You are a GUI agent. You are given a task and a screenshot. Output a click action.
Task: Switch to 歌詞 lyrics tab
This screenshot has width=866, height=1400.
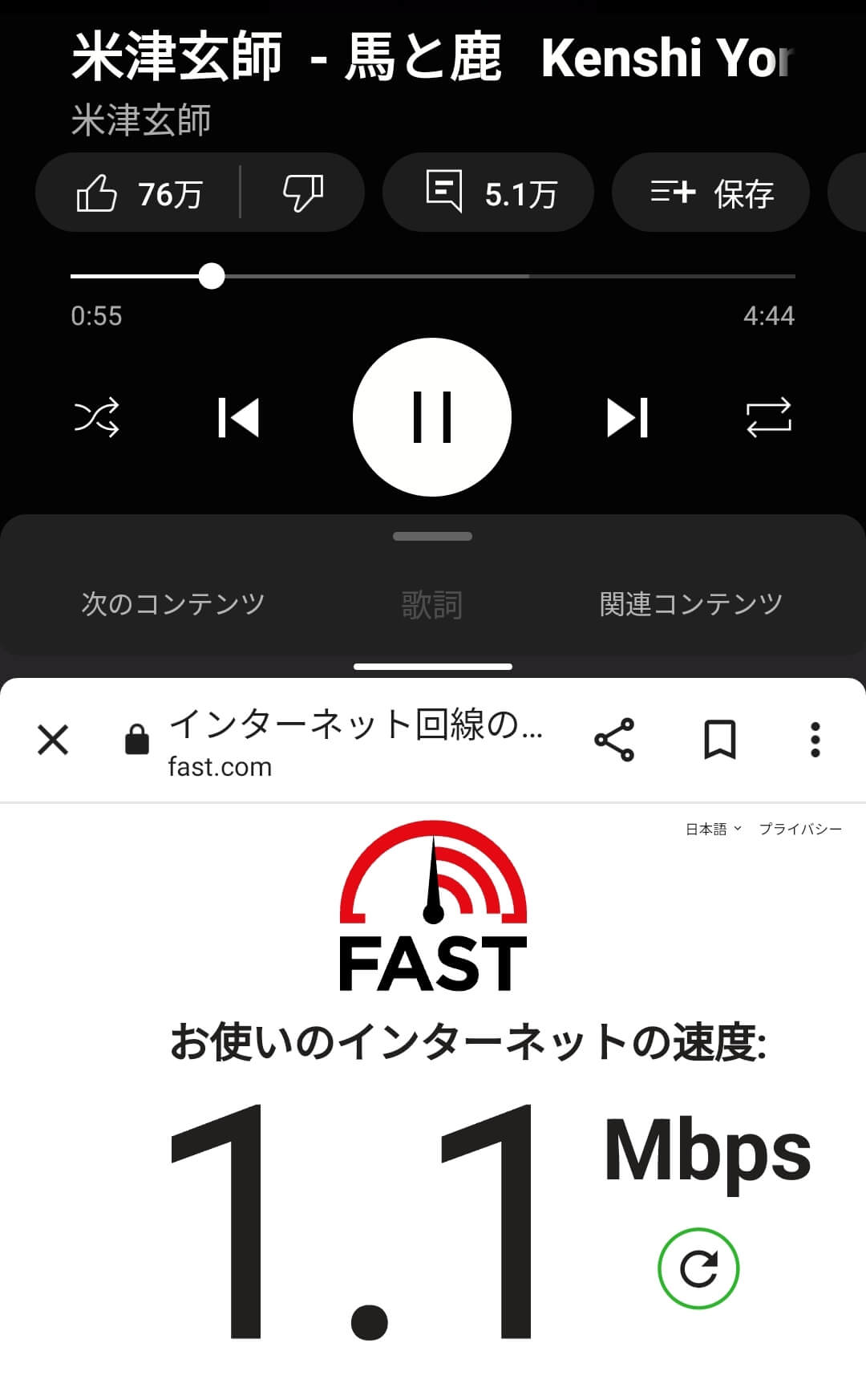click(x=432, y=604)
